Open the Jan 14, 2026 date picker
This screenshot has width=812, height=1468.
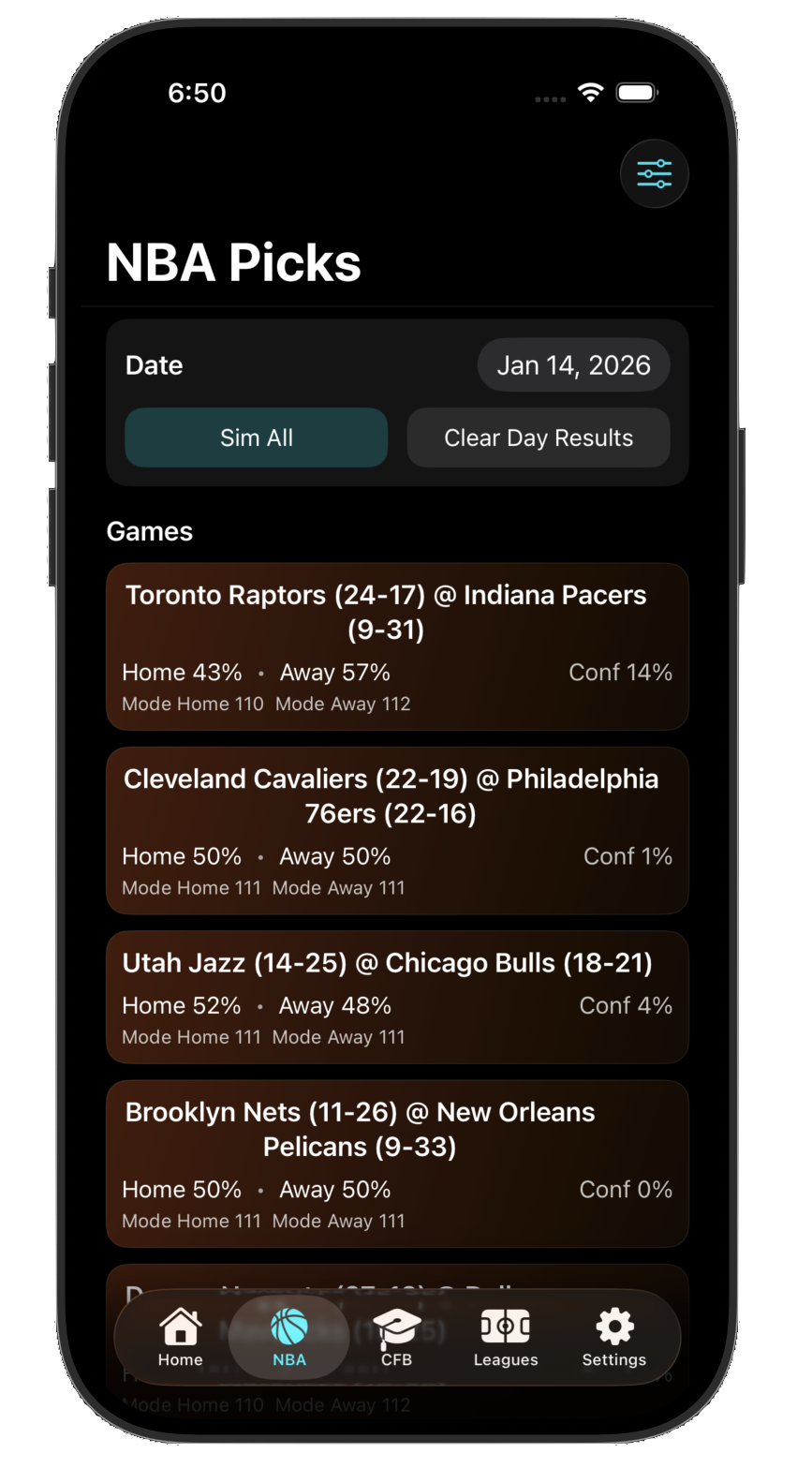click(573, 365)
